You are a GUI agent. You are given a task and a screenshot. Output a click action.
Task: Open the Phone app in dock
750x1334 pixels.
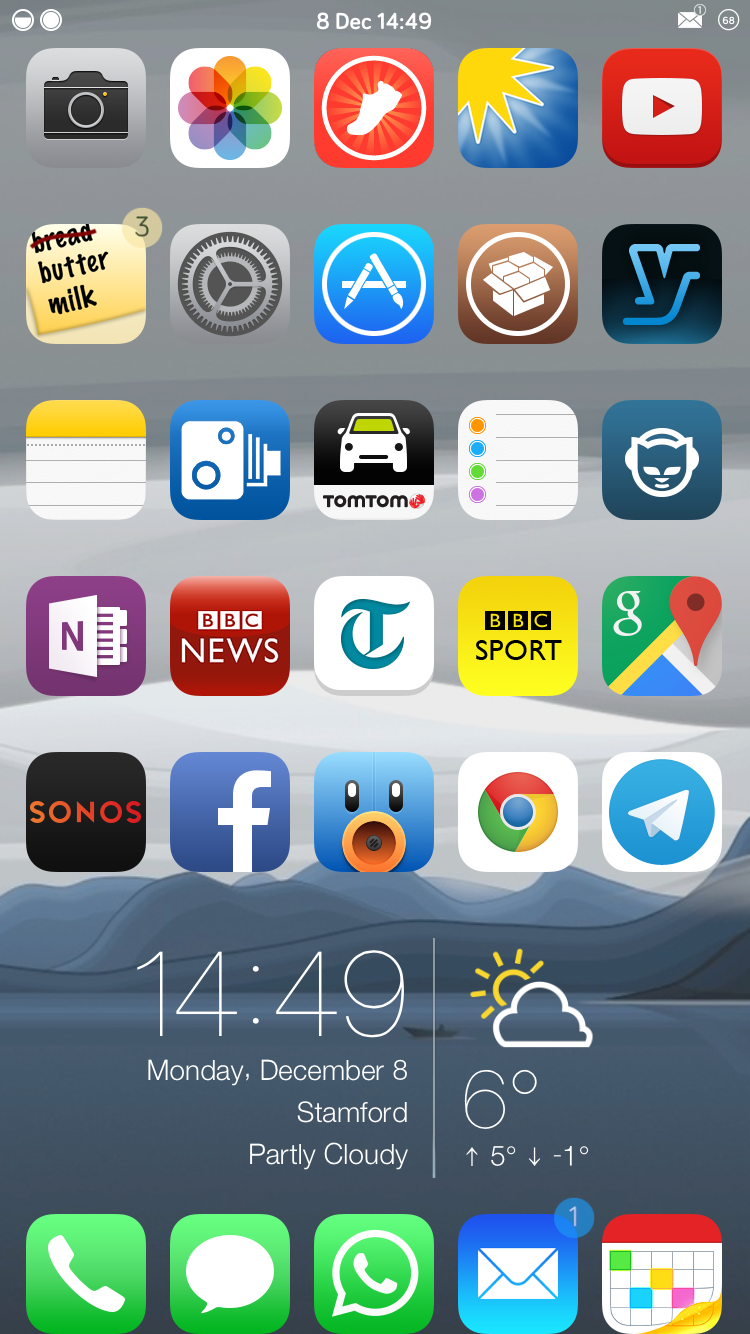[86, 1274]
